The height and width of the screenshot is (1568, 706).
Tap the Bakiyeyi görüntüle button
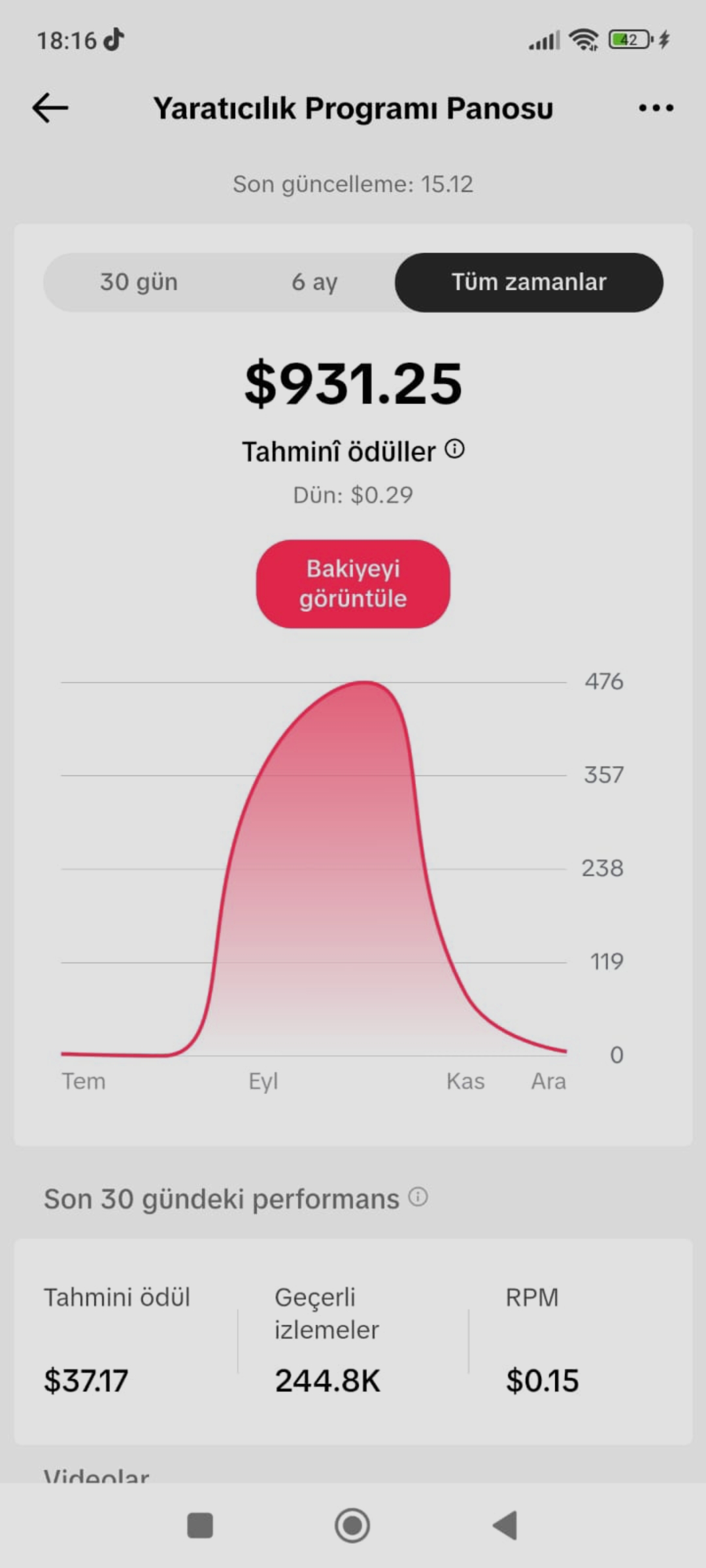353,583
